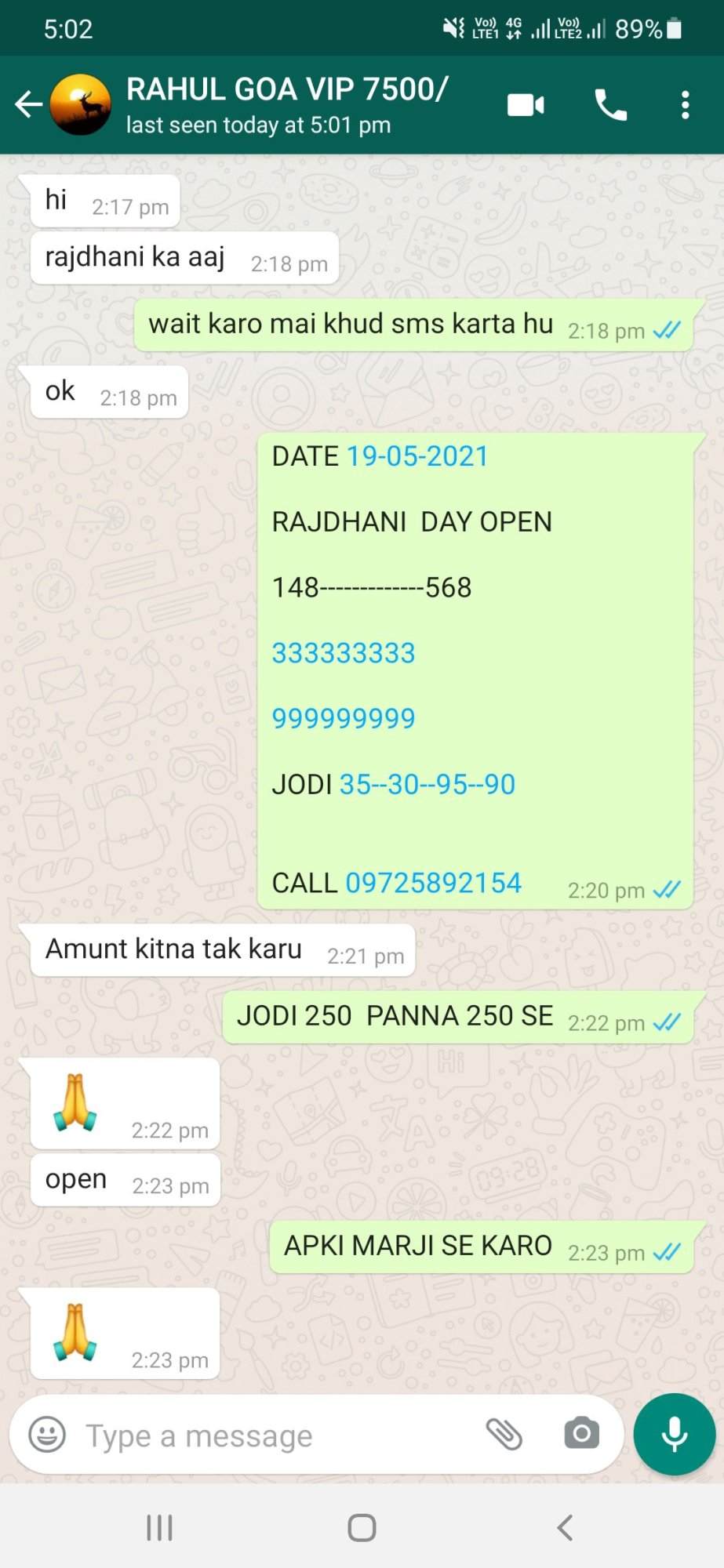
Task: Open RAHUL GOA VIP contact info
Action: pyautogui.click(x=287, y=105)
